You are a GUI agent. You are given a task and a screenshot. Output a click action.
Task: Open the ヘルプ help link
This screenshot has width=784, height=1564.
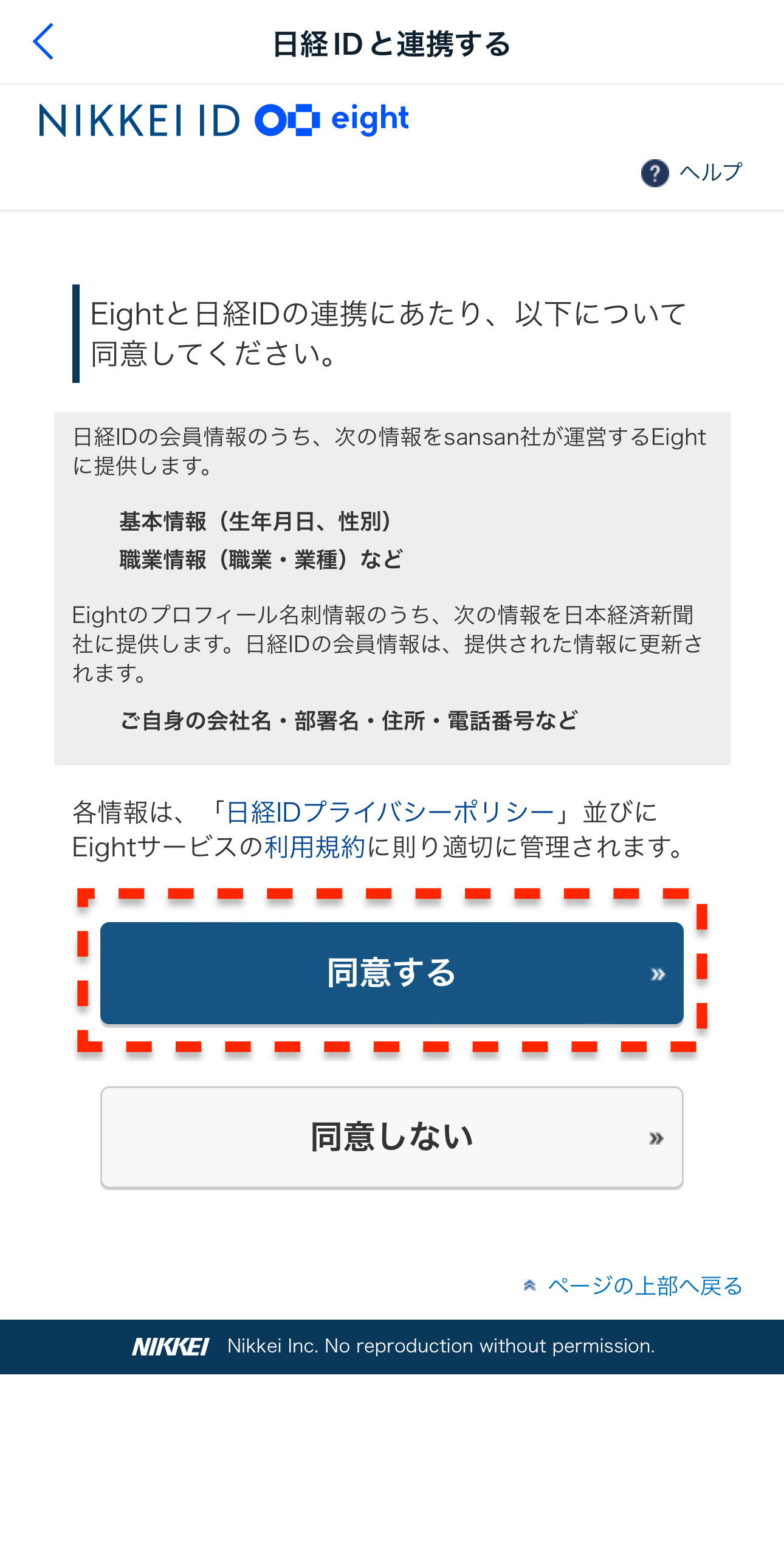pos(693,173)
